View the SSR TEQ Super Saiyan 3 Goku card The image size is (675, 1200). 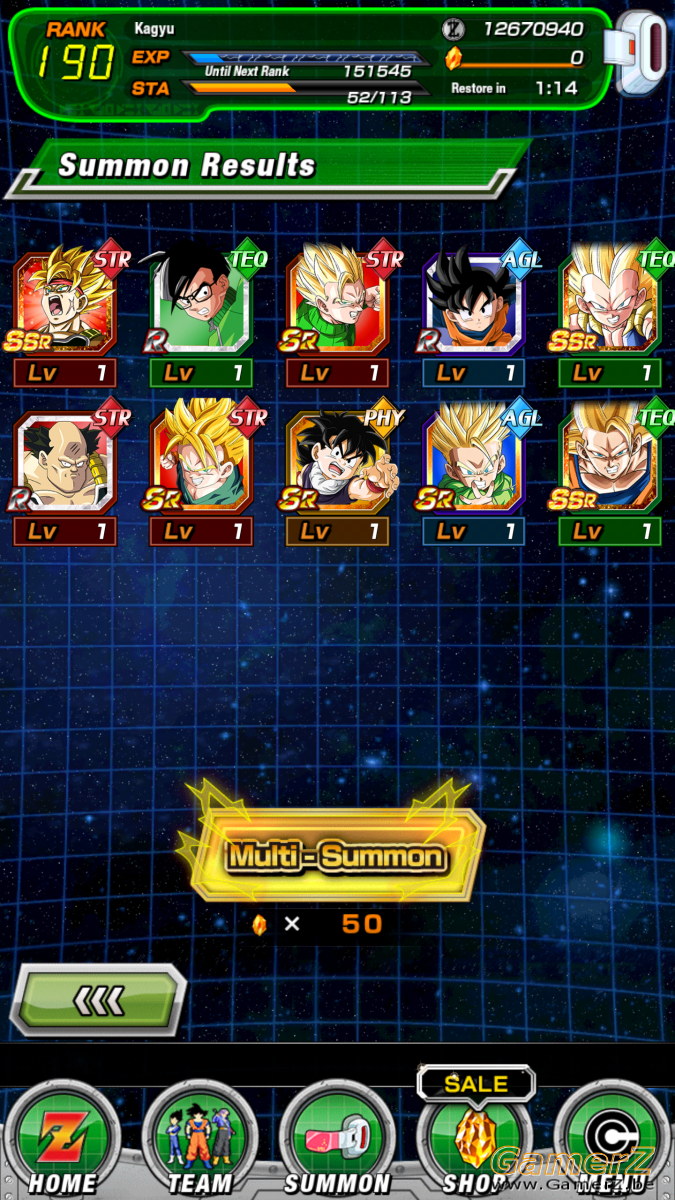610,473
